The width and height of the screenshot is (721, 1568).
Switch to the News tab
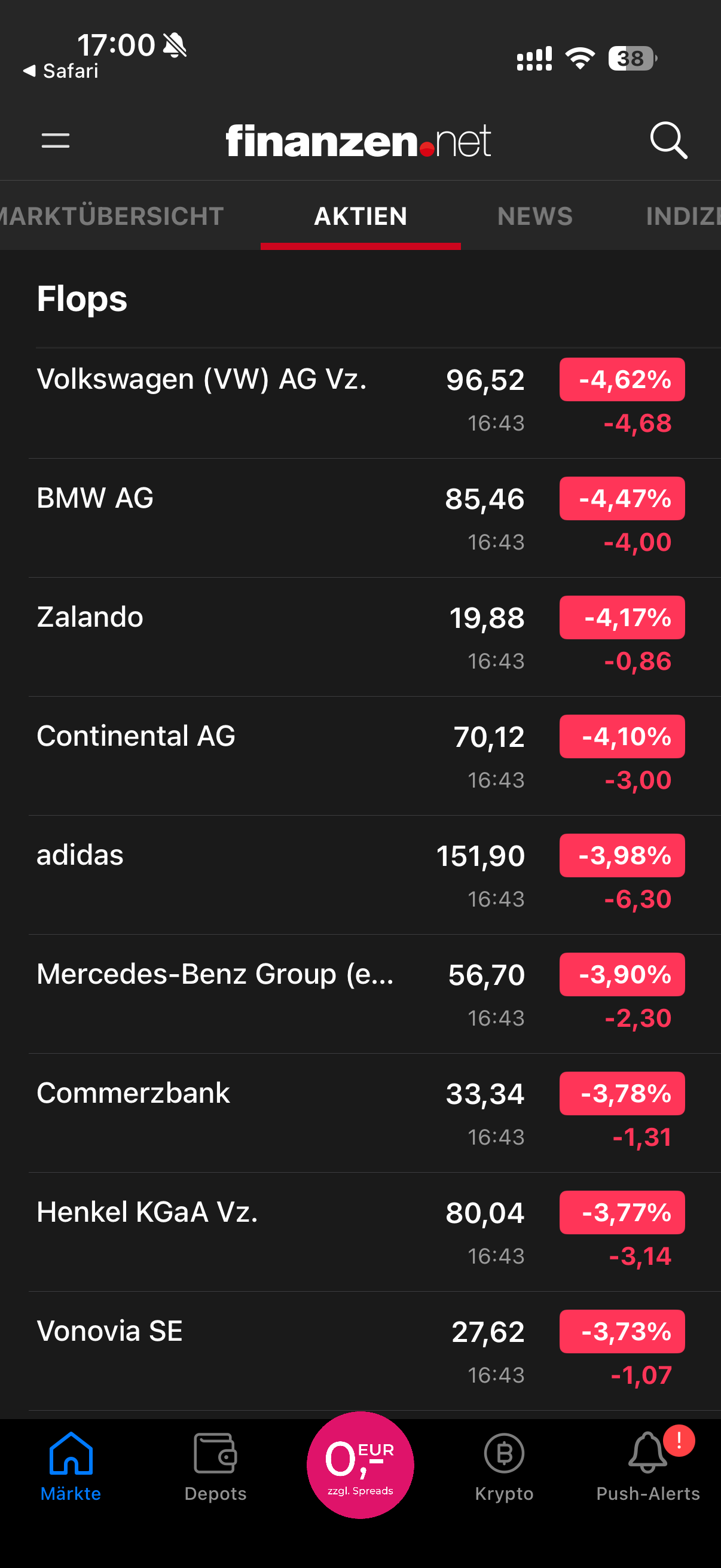coord(535,216)
